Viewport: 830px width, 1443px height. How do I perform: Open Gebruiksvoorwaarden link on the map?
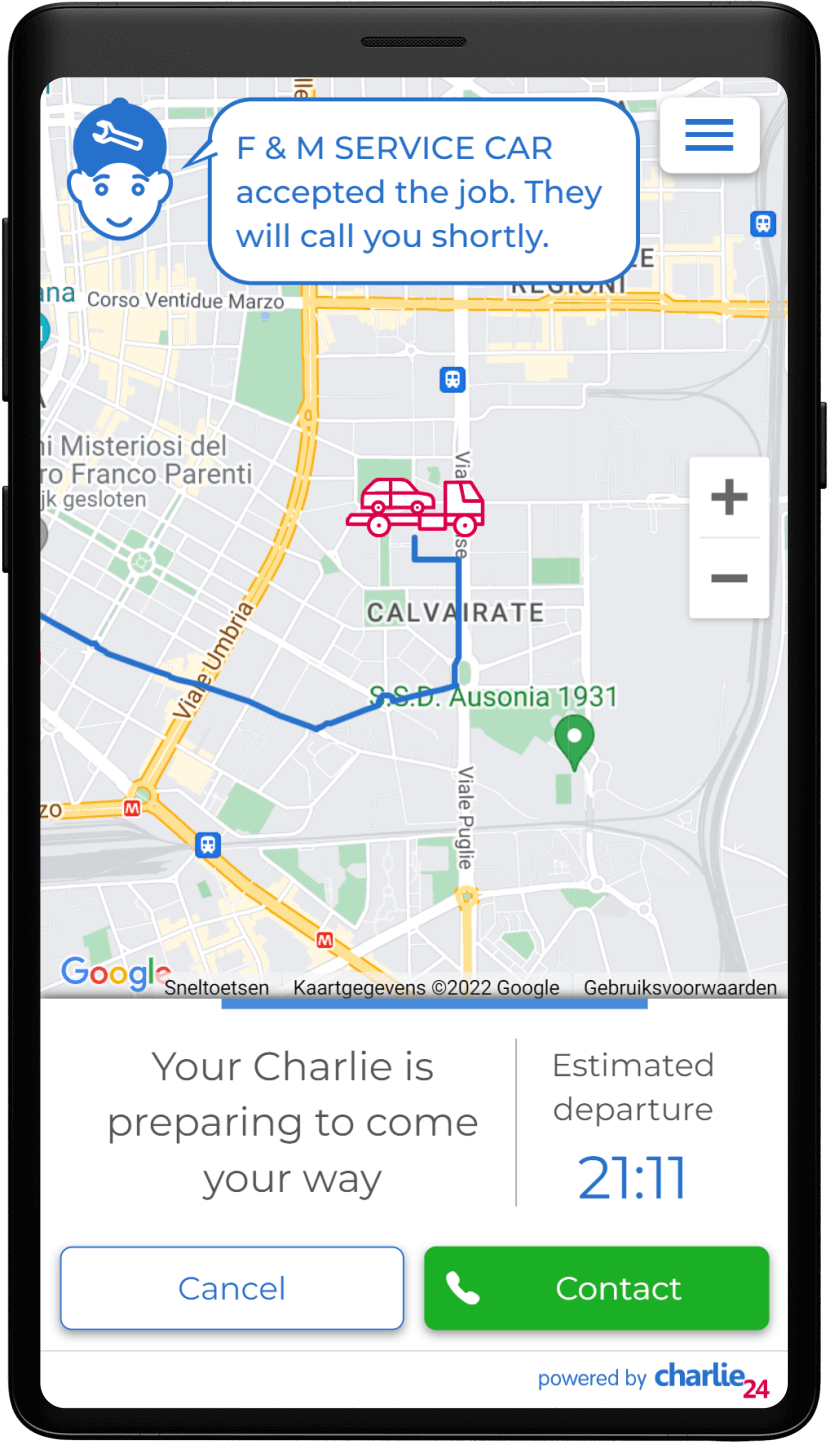tap(680, 988)
